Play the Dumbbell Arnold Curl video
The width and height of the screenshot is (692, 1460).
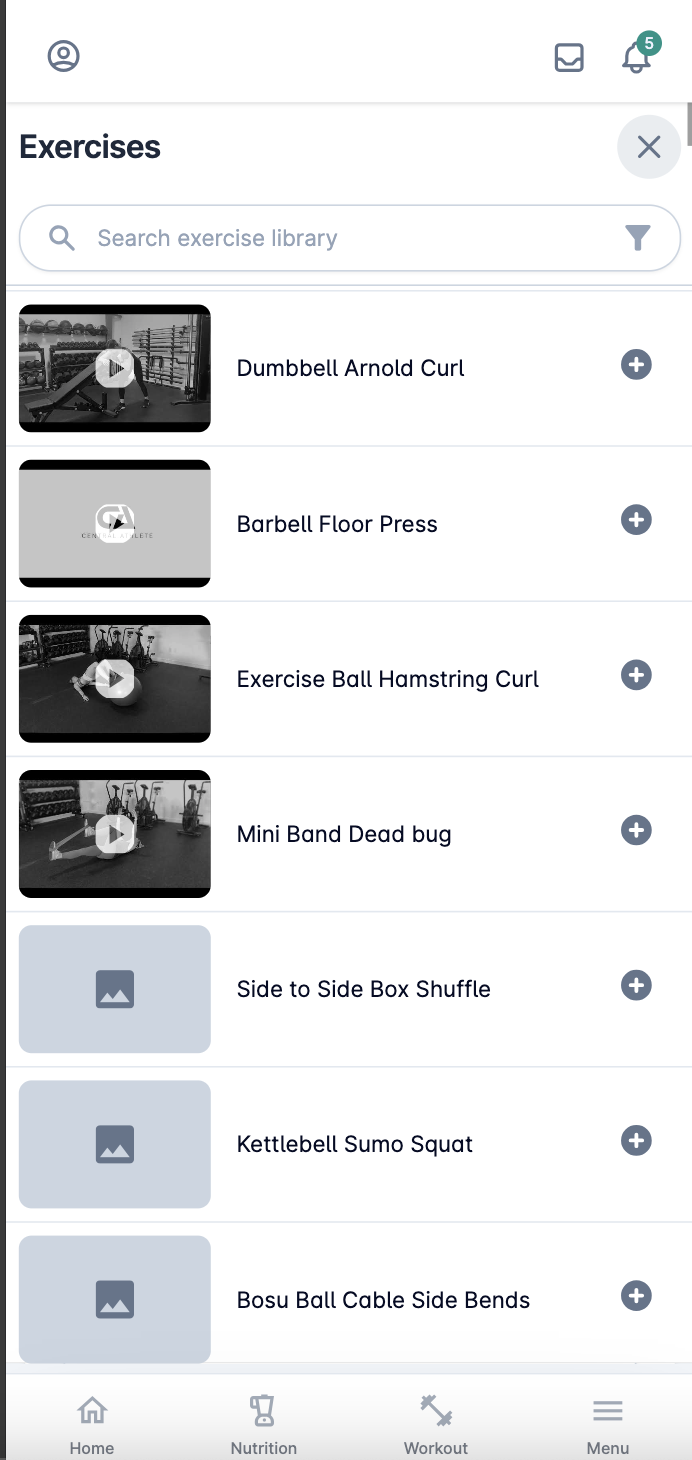(x=115, y=368)
